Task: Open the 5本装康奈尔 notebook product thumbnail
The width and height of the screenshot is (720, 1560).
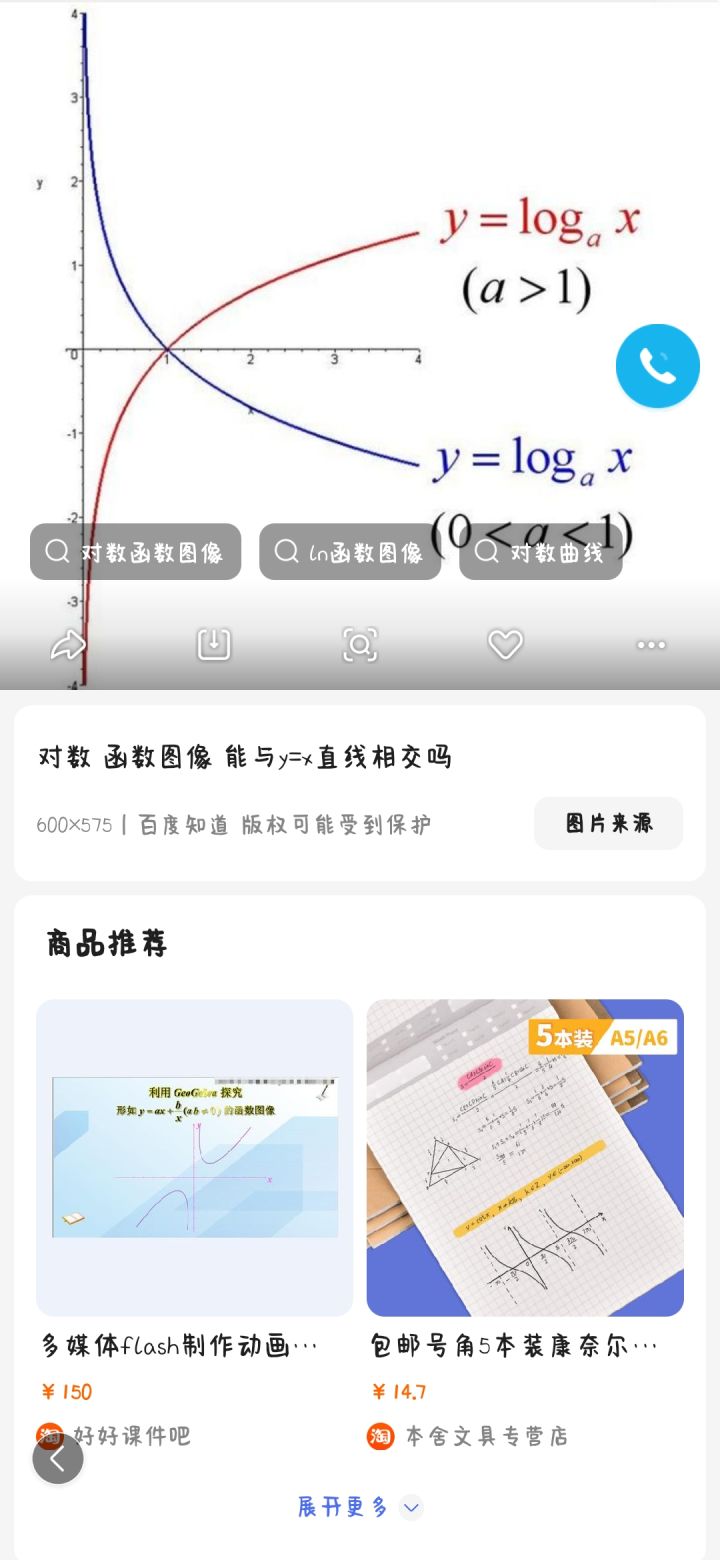Action: 524,1155
